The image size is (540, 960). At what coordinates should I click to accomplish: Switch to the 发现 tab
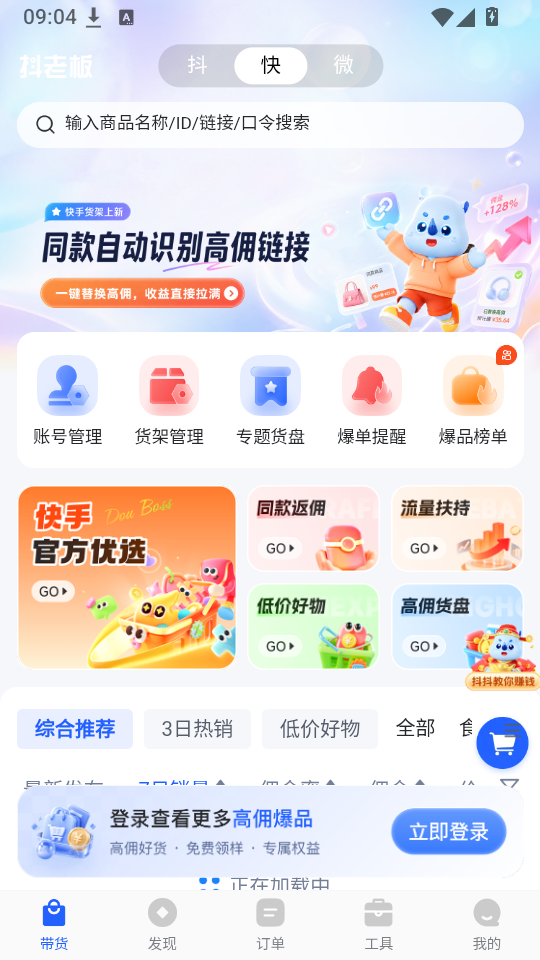tap(162, 925)
